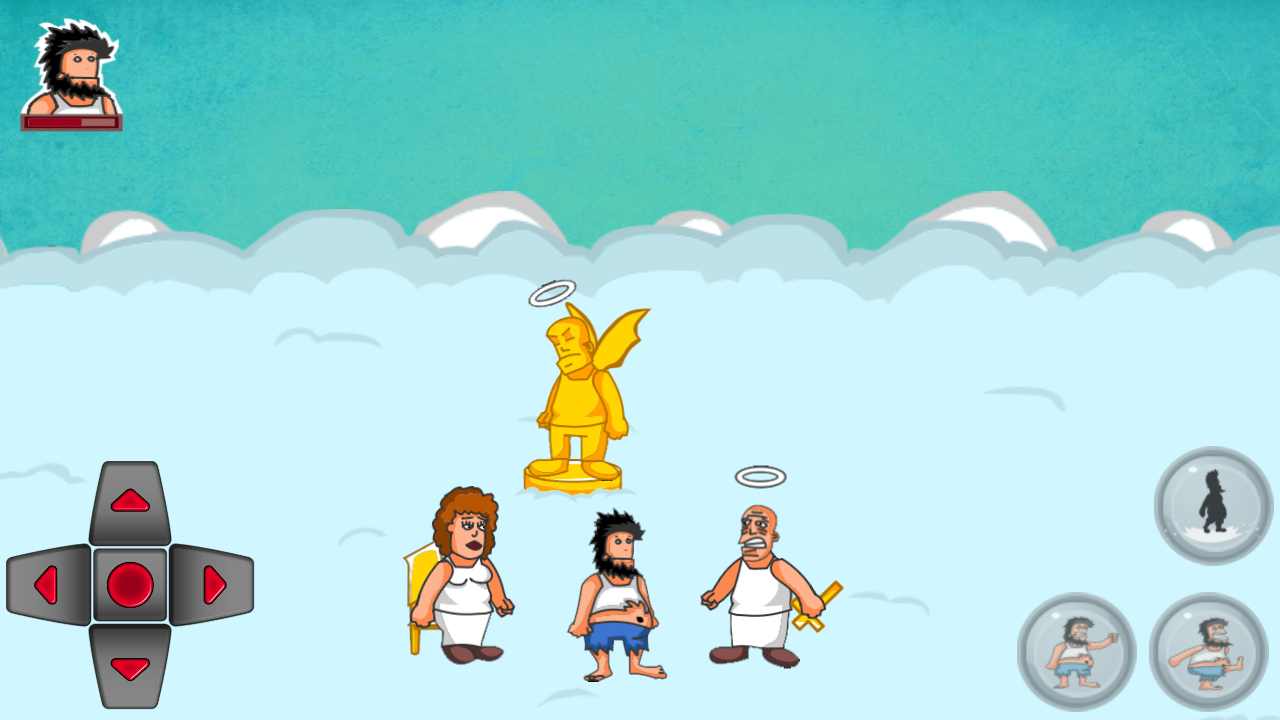Tap the right arrow on the D-pad
1280x720 pixels.
click(x=213, y=585)
